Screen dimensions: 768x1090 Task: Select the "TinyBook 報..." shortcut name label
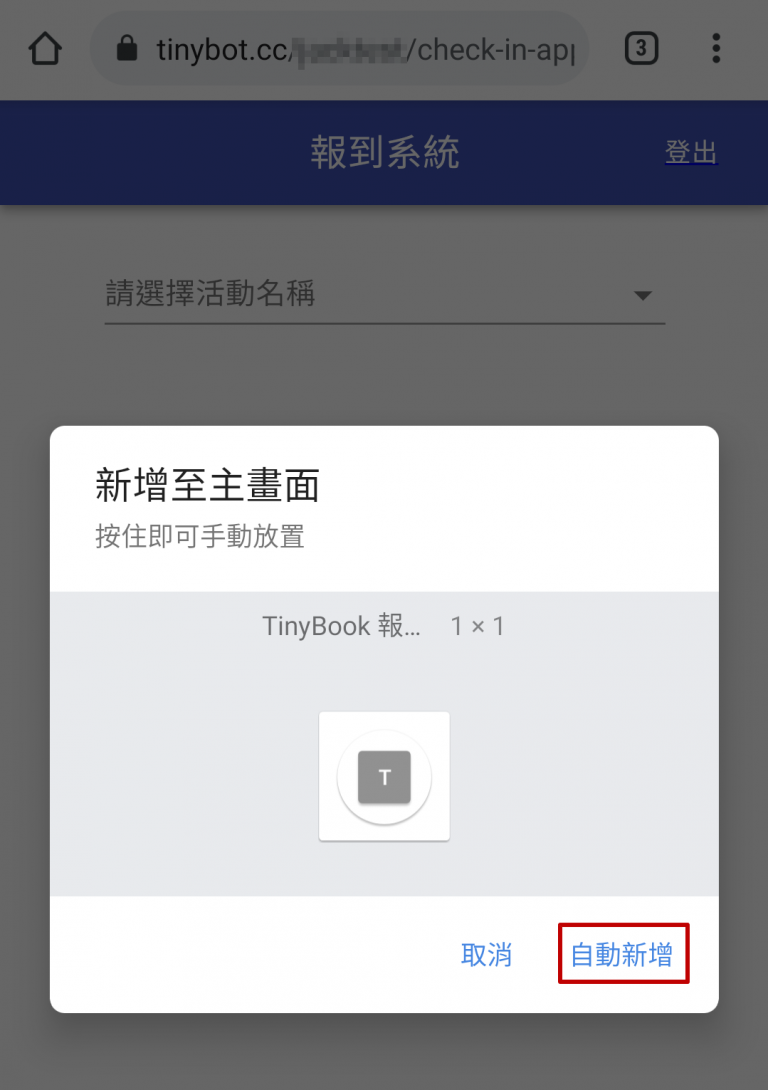click(x=342, y=626)
